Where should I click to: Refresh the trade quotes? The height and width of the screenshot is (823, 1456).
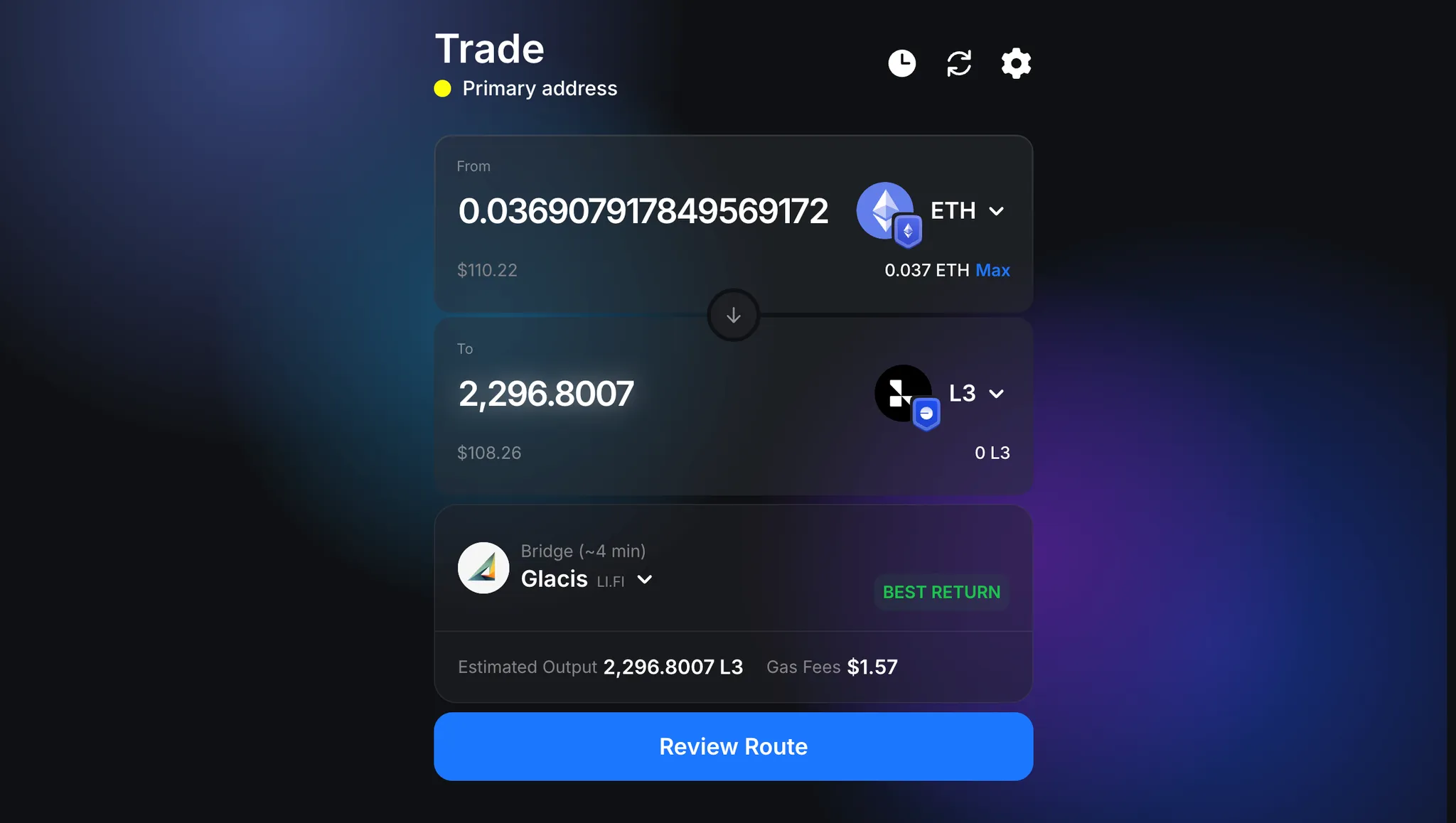[x=958, y=63]
